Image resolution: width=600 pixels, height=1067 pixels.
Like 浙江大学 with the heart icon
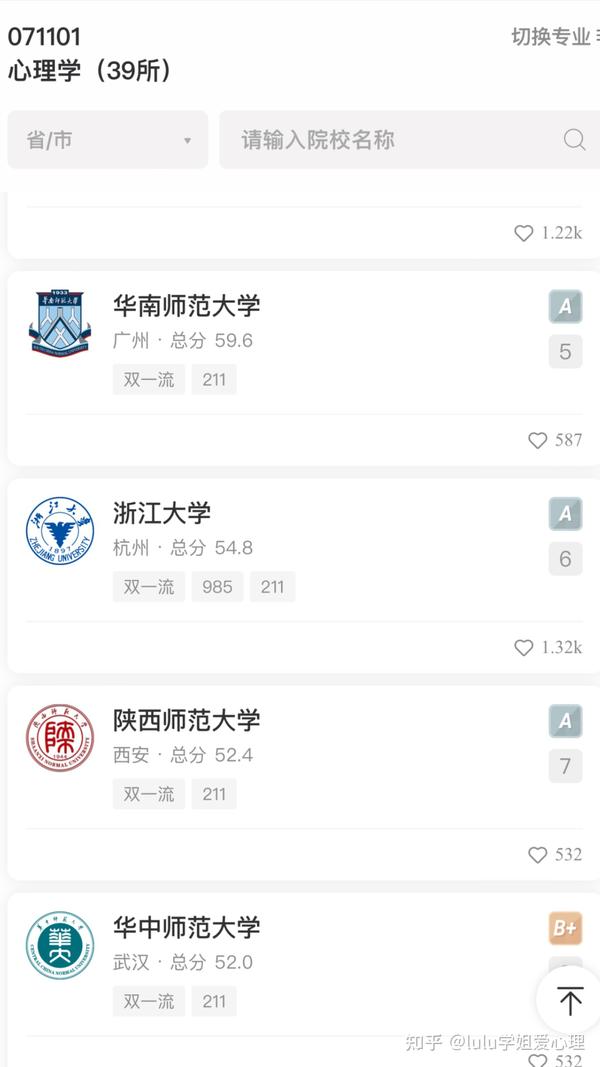click(523, 648)
